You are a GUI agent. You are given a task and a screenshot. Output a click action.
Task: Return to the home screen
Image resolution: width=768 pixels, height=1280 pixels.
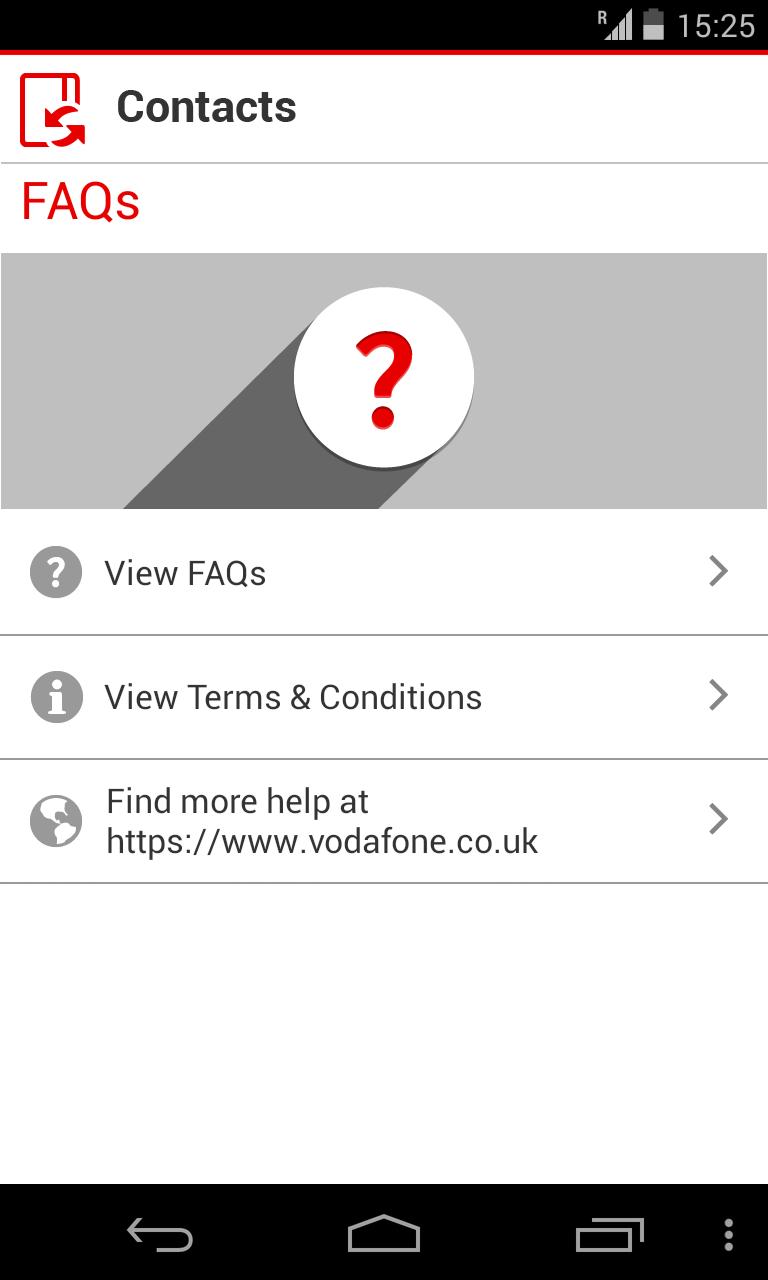[x=384, y=1235]
